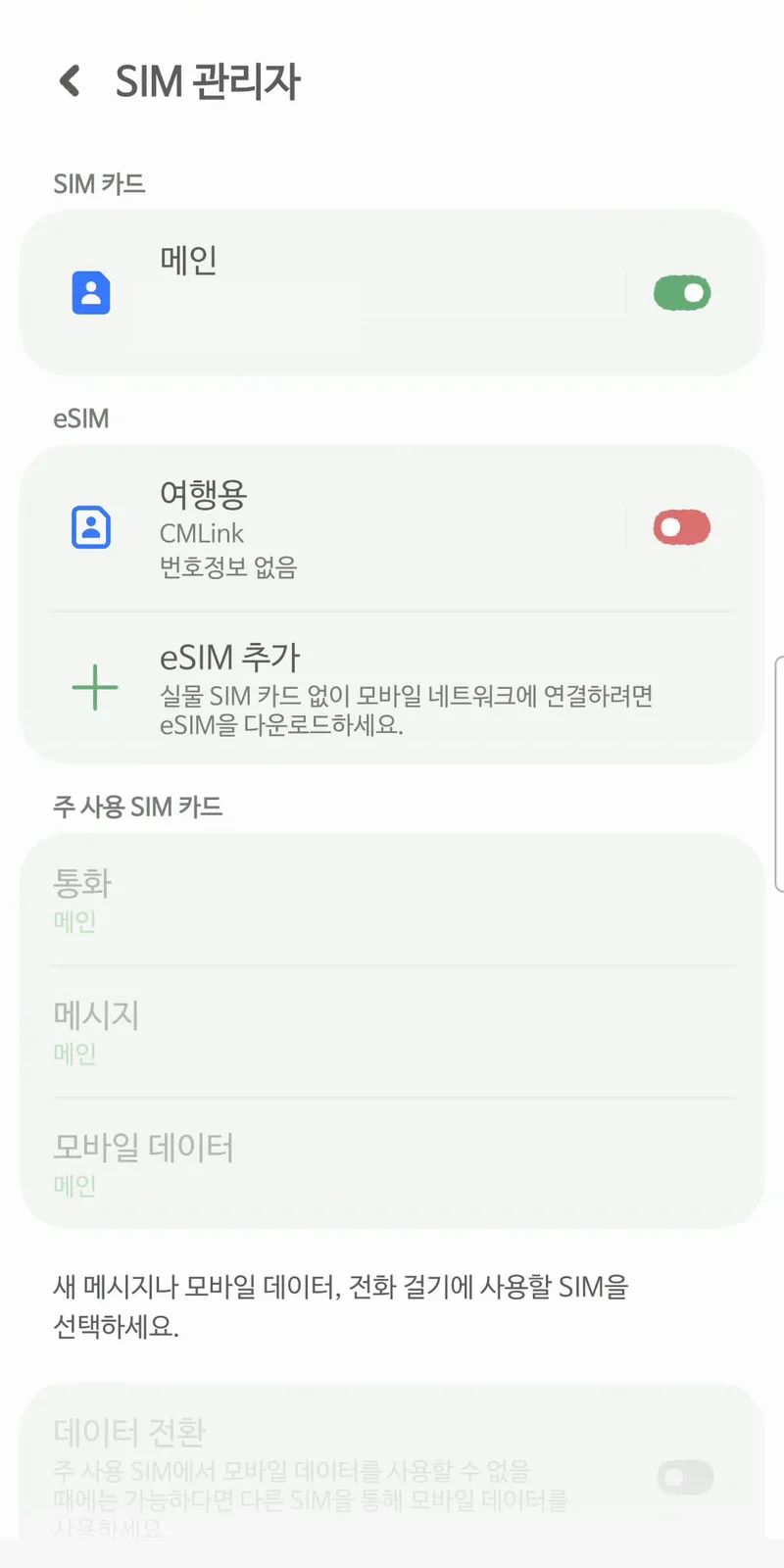Toggle the 데이터 전환 switch
The width and height of the screenshot is (784, 1568).
[685, 1477]
